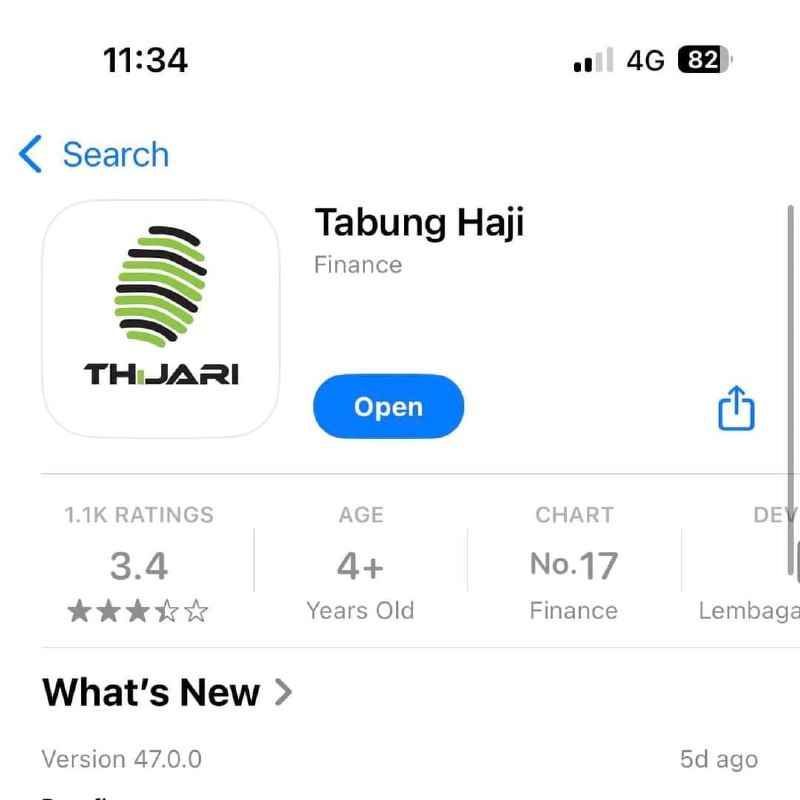View the 1.1K ratings section
The image size is (800, 800).
[139, 567]
